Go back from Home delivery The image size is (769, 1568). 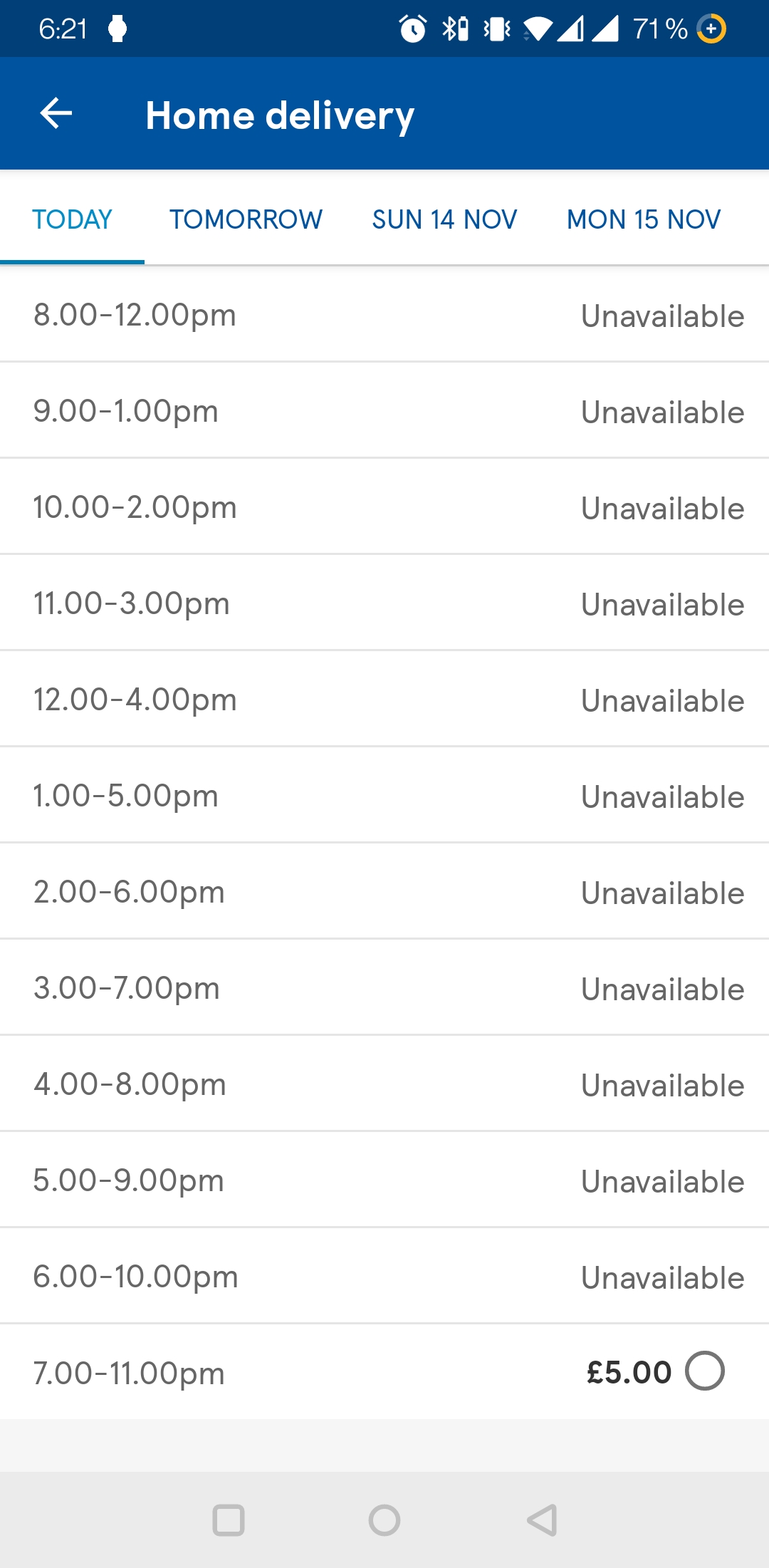click(x=56, y=113)
